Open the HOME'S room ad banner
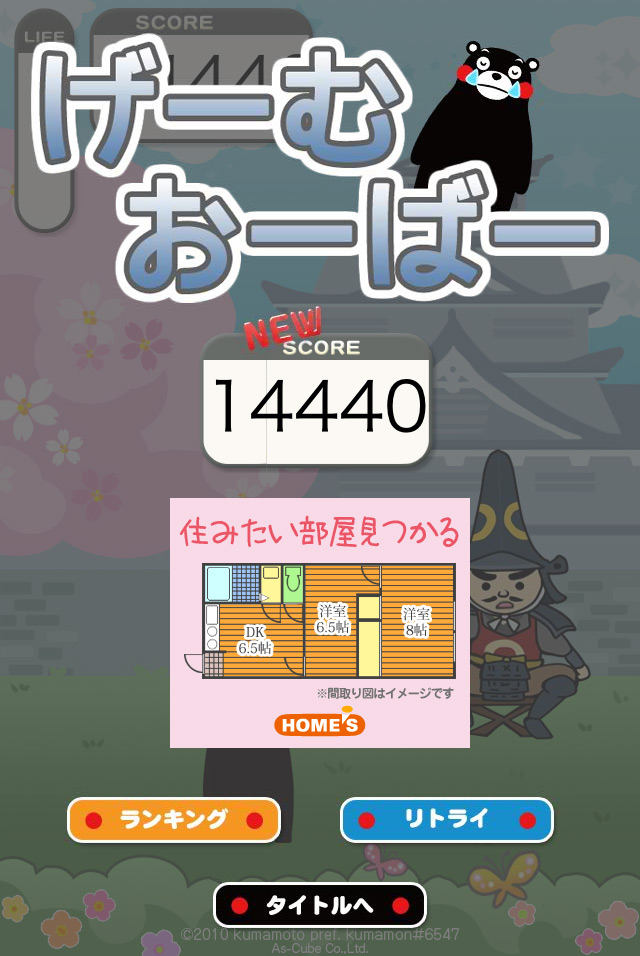 319,622
